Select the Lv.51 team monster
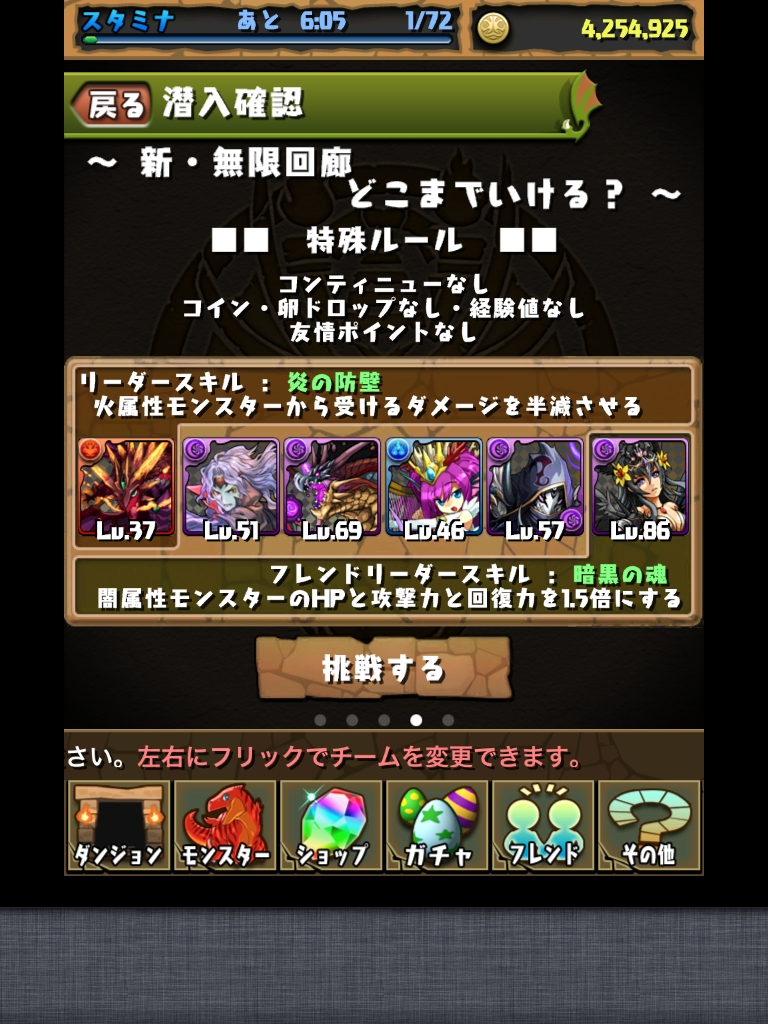The width and height of the screenshot is (768, 1024). point(231,488)
